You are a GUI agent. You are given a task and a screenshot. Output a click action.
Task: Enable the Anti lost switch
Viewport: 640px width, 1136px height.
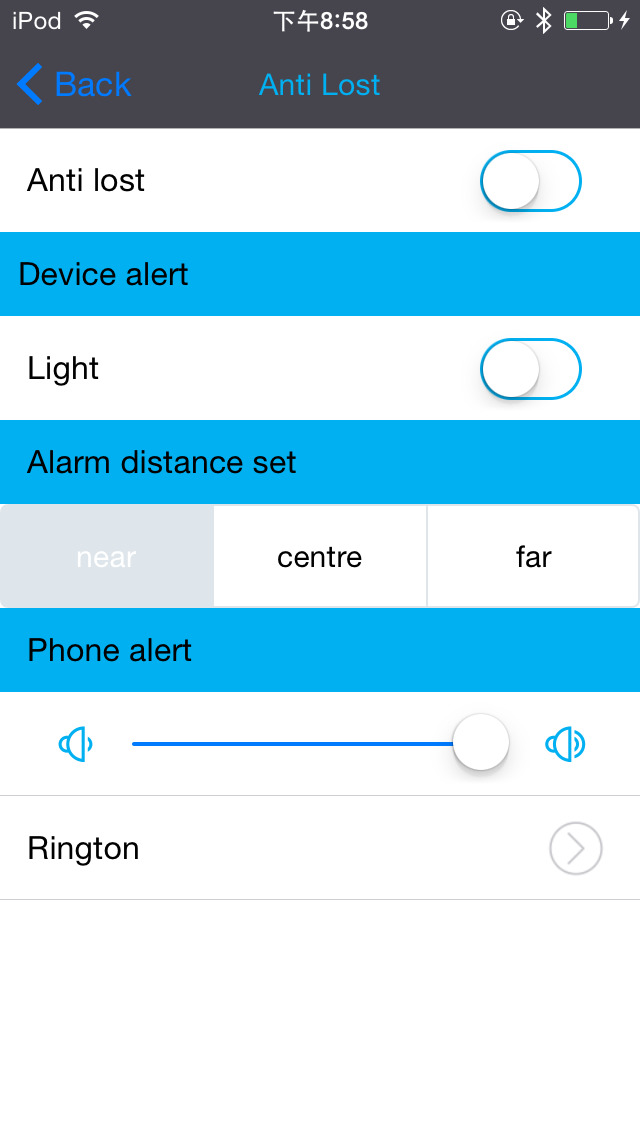530,181
